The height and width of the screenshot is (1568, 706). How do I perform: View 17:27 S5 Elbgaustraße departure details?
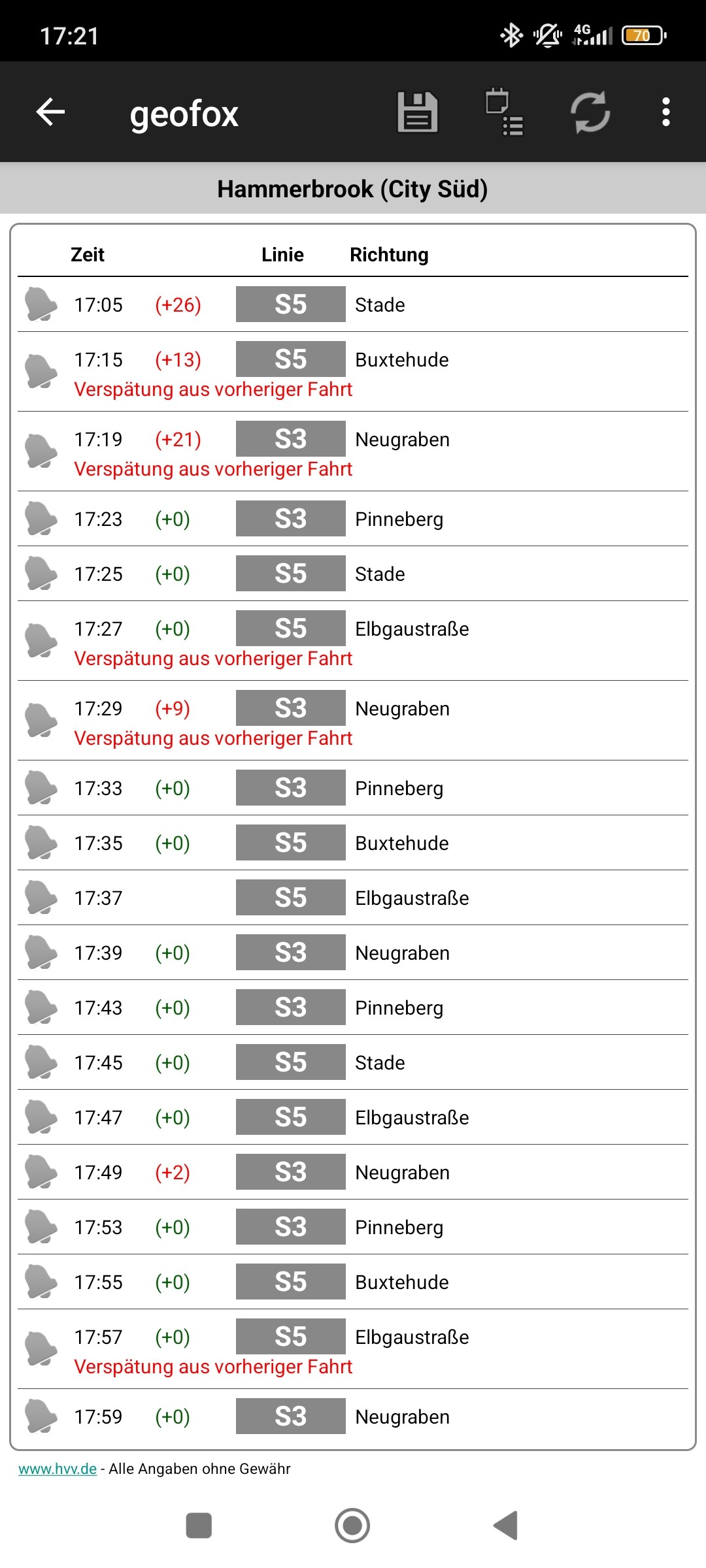[353, 641]
